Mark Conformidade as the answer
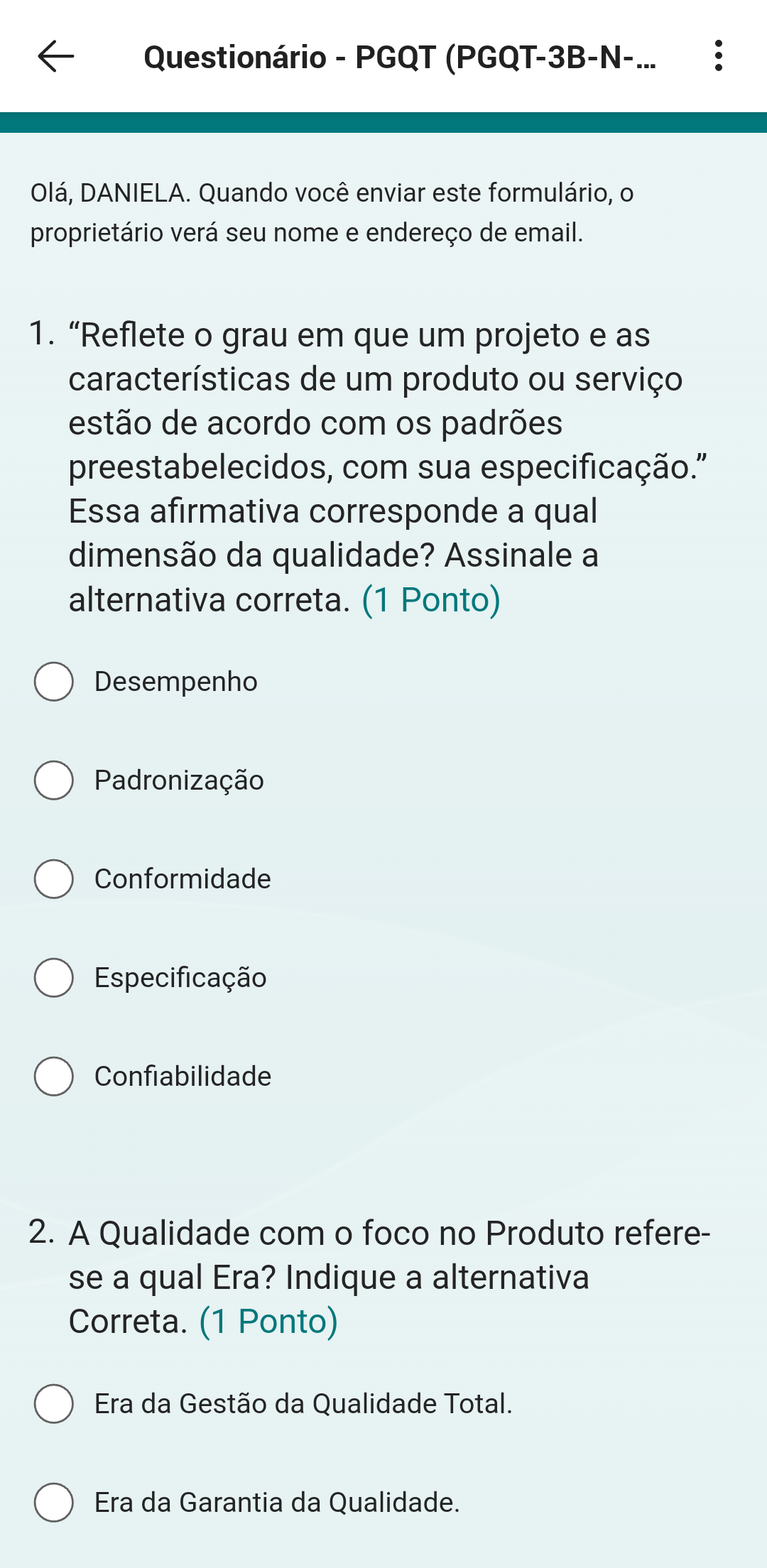Image resolution: width=767 pixels, height=1568 pixels. [x=54, y=879]
